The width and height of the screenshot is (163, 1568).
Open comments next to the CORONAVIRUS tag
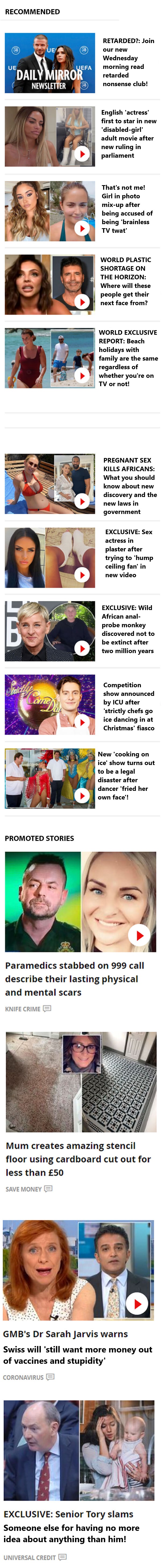51,1376
